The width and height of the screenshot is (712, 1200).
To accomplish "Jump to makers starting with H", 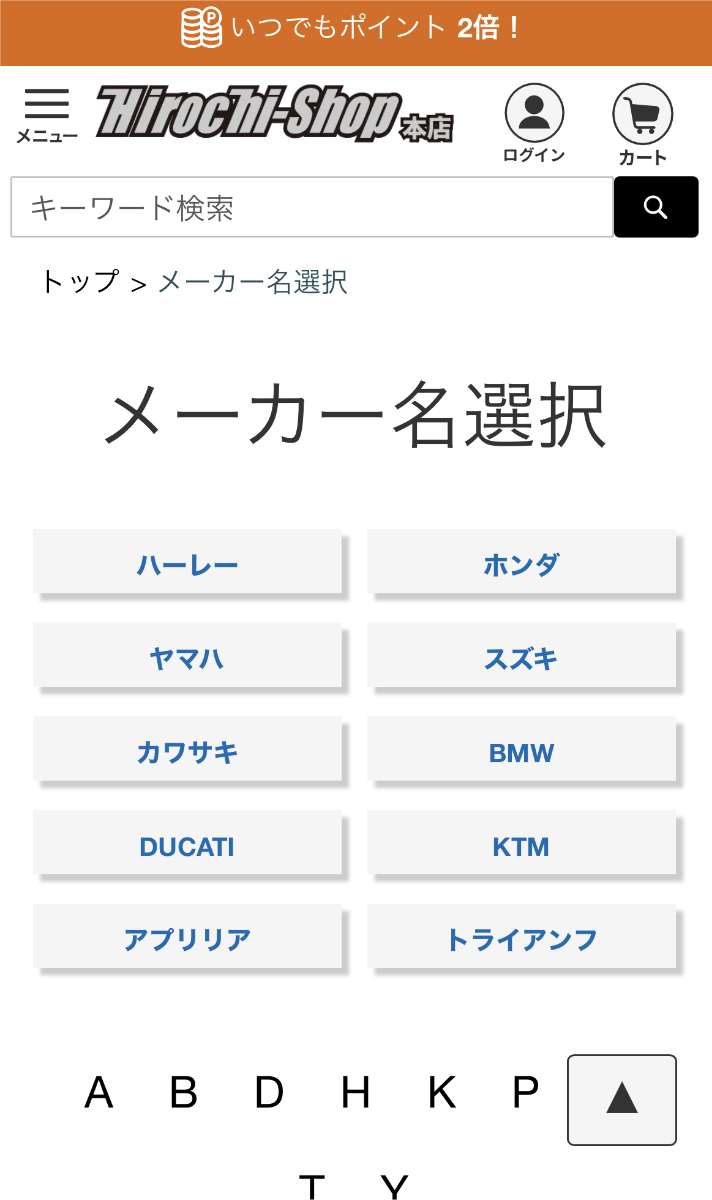I will 355,1093.
